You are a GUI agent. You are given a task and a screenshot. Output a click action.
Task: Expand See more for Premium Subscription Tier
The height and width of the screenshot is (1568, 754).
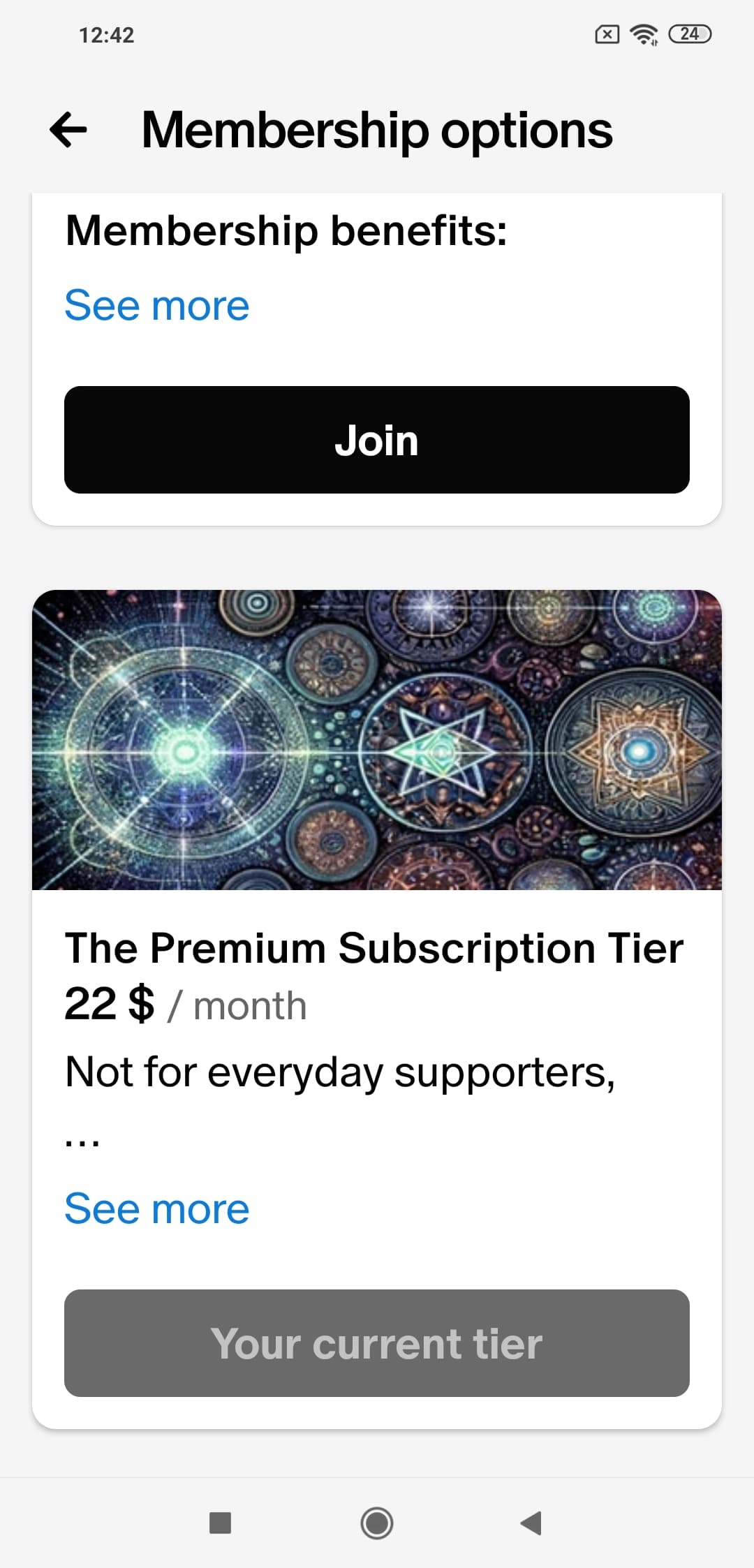click(x=157, y=1208)
